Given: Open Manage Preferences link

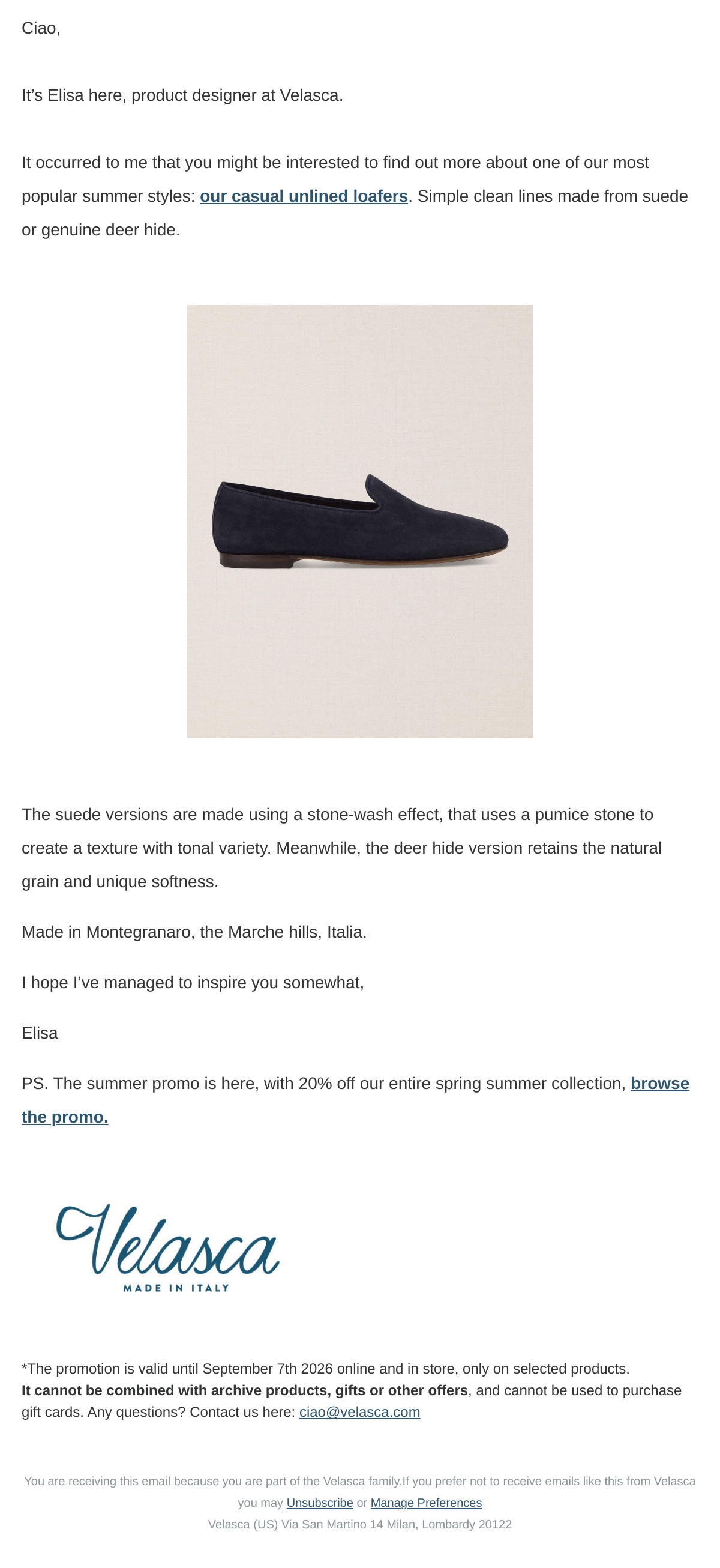Looking at the screenshot, I should (x=426, y=1502).
